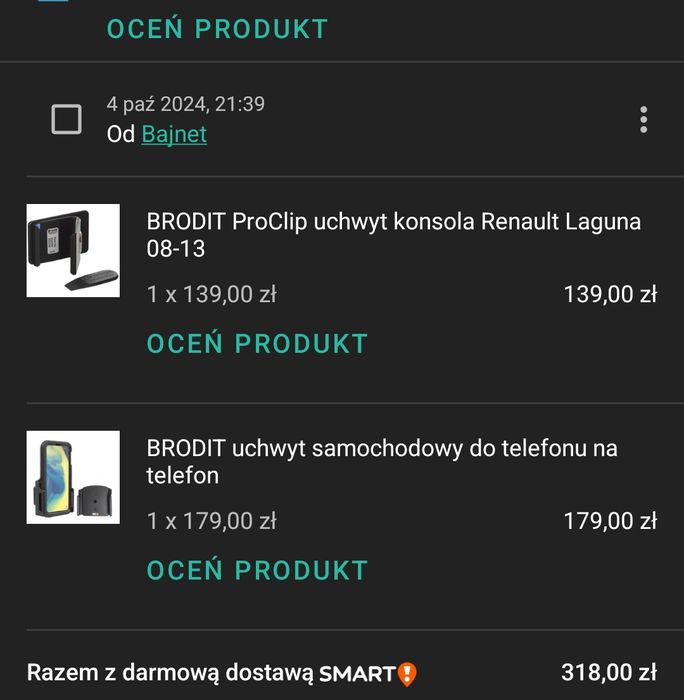Image resolution: width=684 pixels, height=700 pixels.
Task: Show info about the SMART free delivery badge
Action: click(406, 673)
